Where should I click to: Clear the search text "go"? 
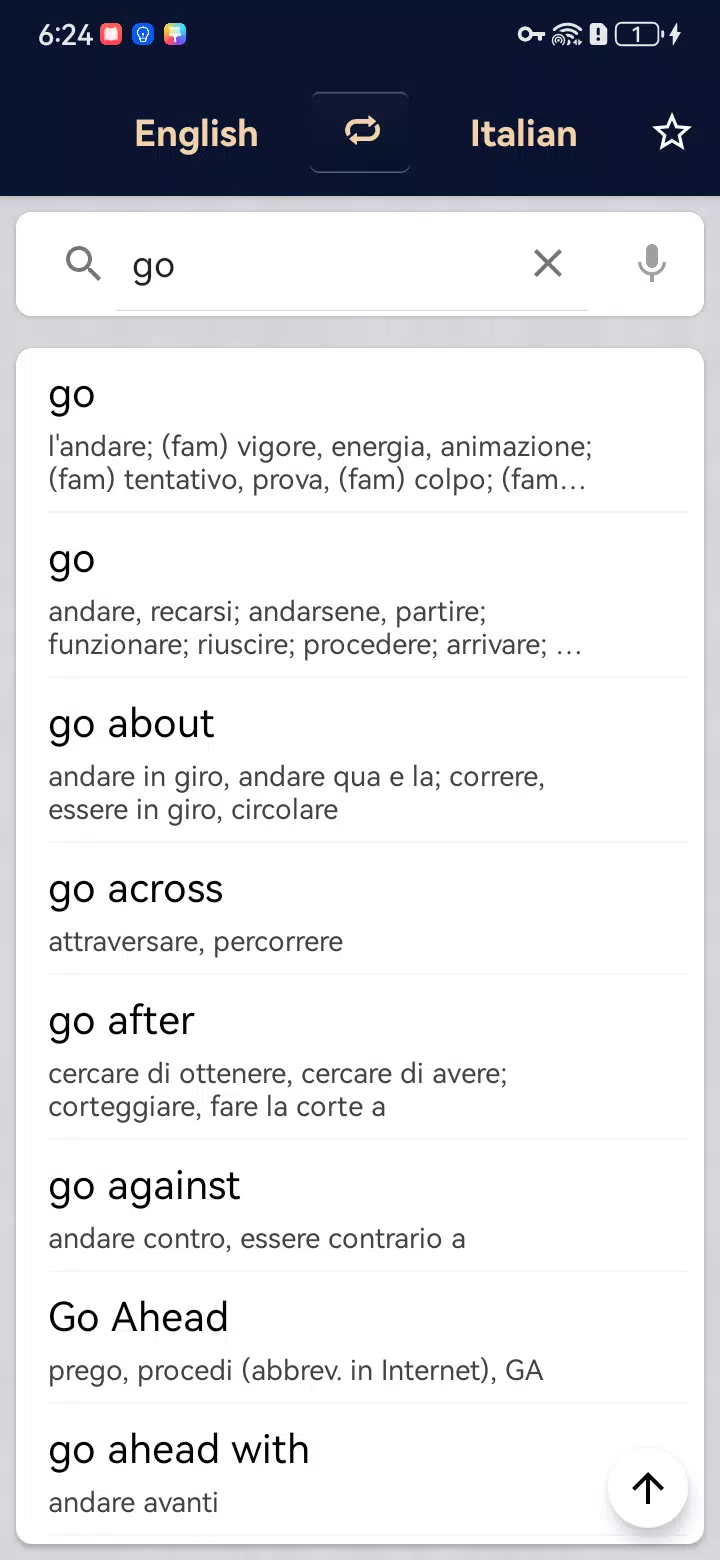tap(547, 263)
